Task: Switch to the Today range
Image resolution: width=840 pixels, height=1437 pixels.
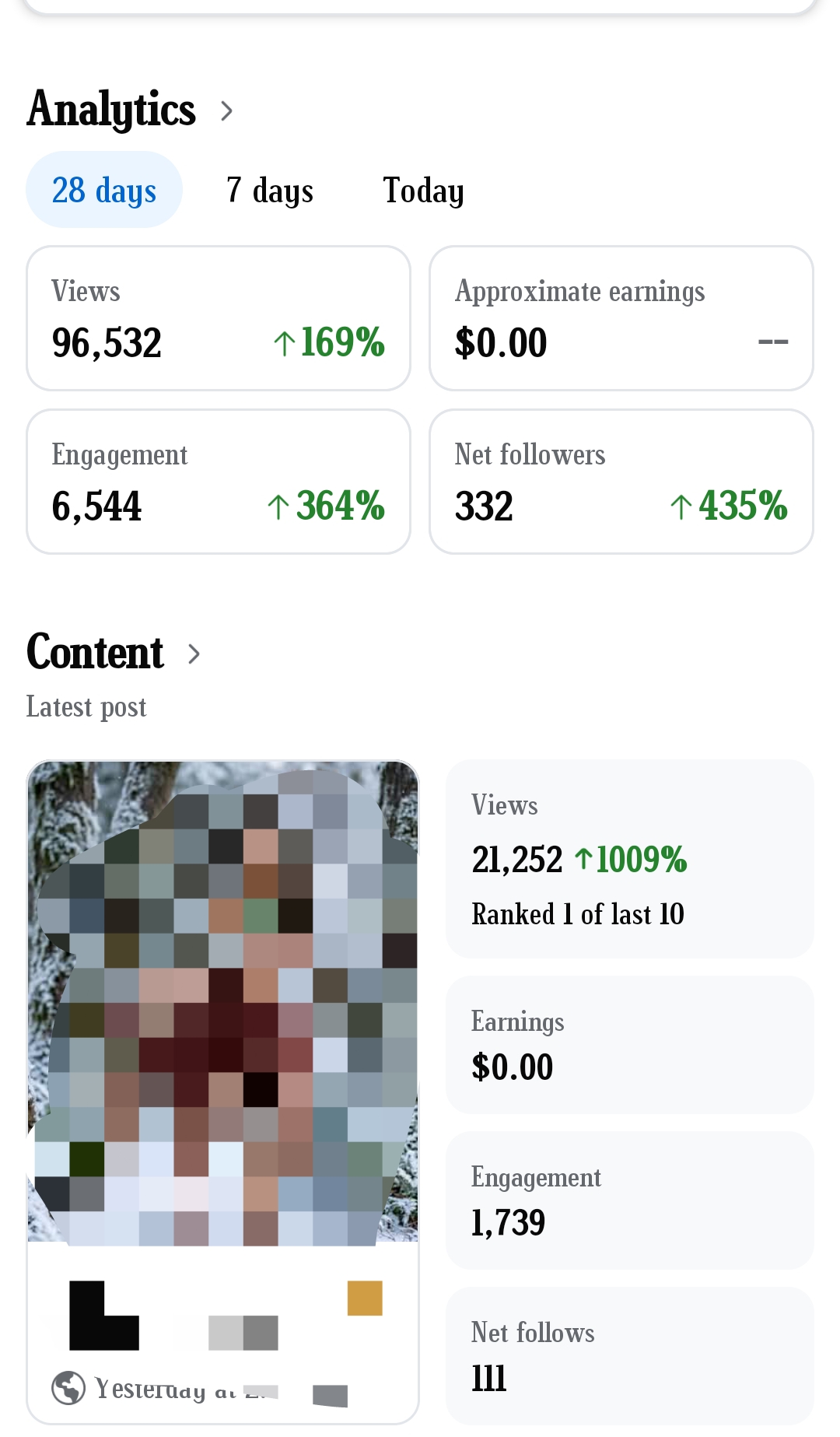Action: coord(423,190)
